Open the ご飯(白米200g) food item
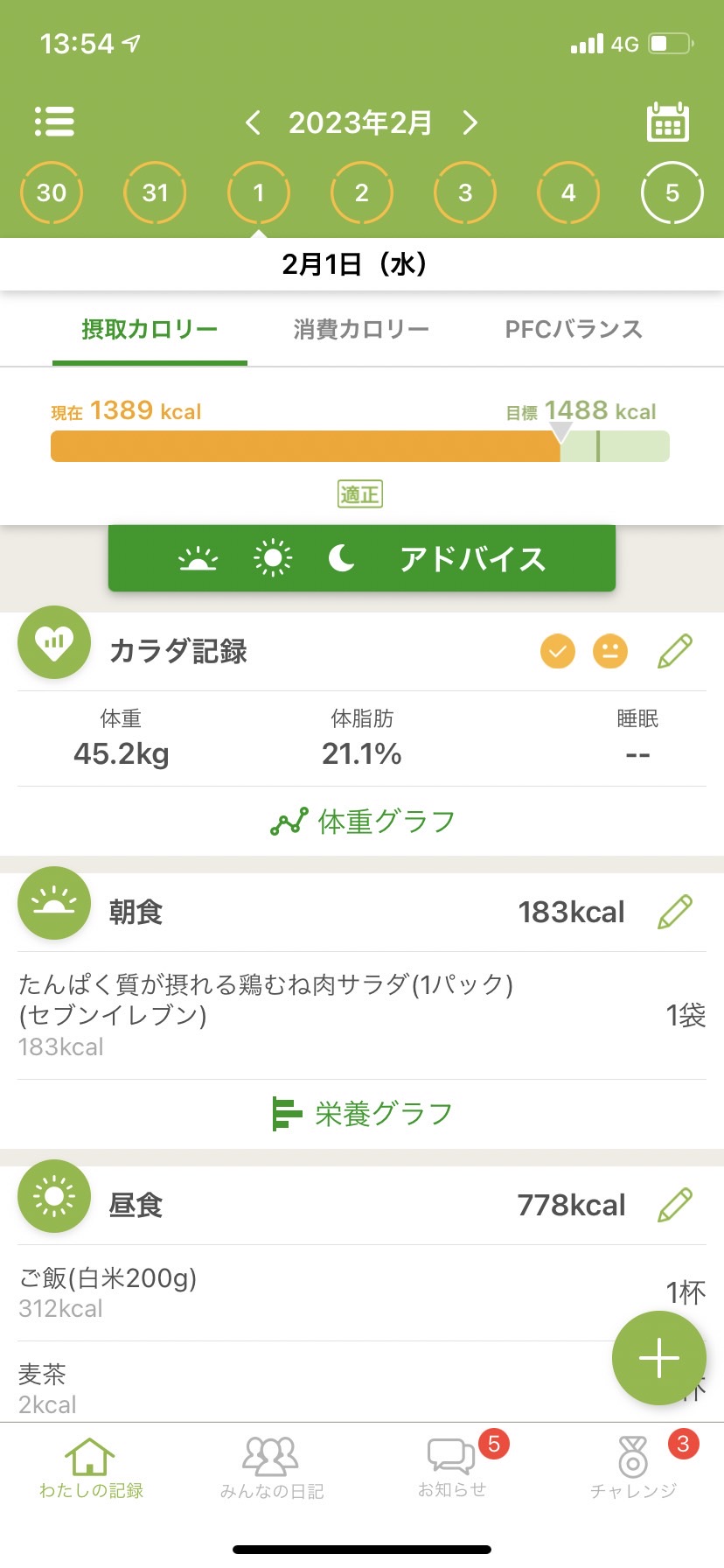 coord(362,1293)
